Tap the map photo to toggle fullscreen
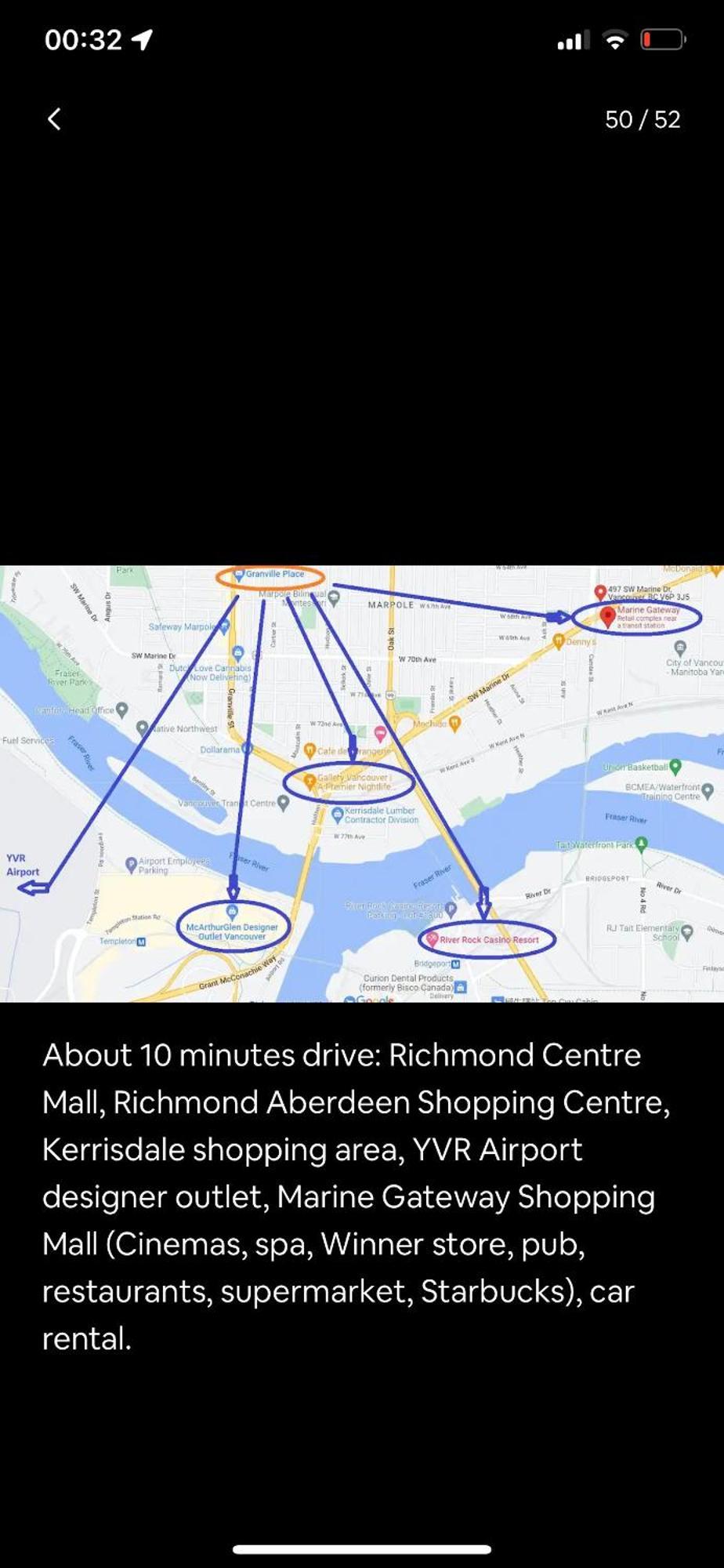The width and height of the screenshot is (724, 1568). pyautogui.click(x=362, y=784)
